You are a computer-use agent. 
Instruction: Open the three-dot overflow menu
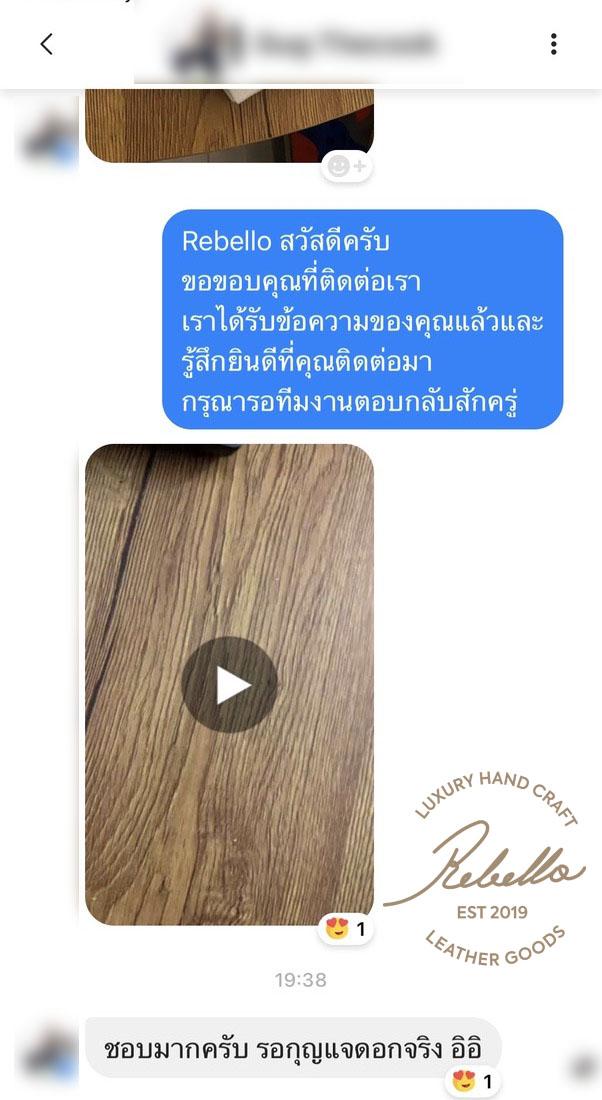(553, 44)
